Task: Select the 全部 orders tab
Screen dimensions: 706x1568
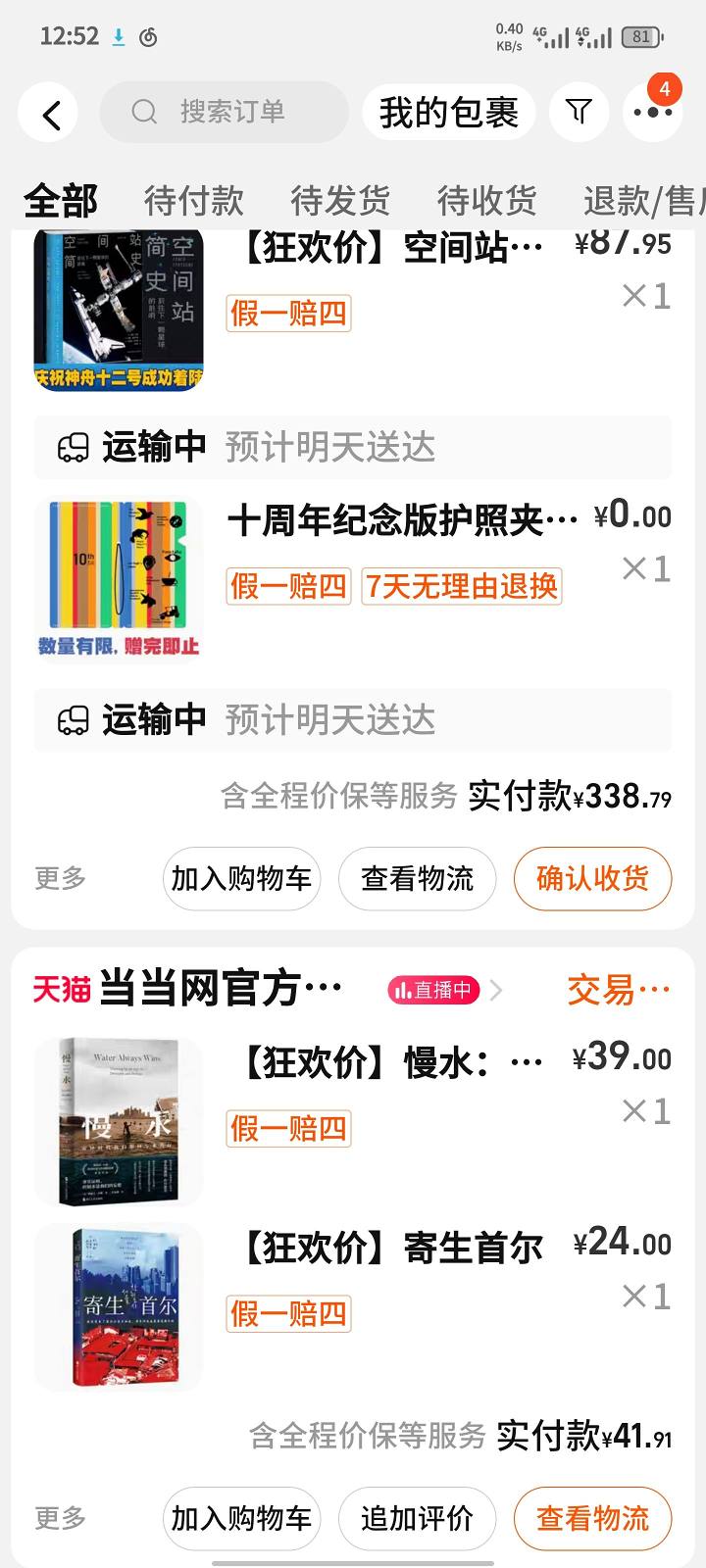Action: click(61, 201)
